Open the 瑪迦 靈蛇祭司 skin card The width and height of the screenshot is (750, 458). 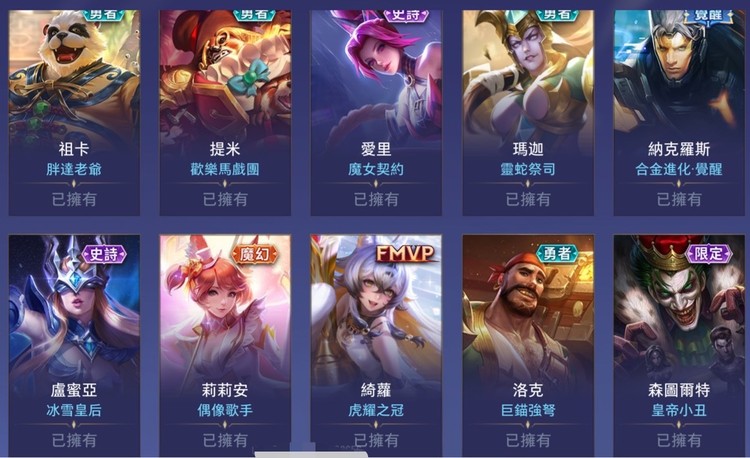click(528, 112)
